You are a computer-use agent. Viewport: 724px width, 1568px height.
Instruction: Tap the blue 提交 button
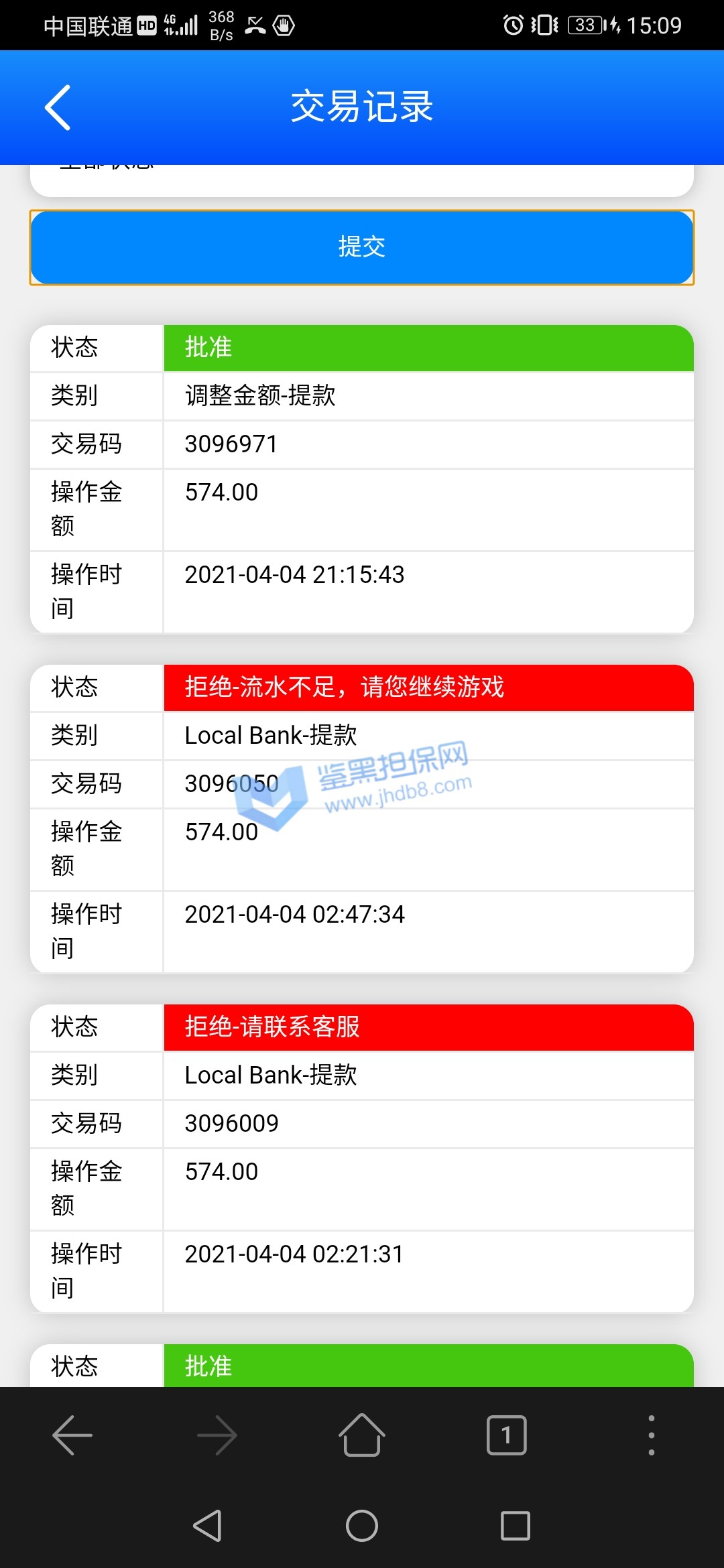click(x=362, y=247)
